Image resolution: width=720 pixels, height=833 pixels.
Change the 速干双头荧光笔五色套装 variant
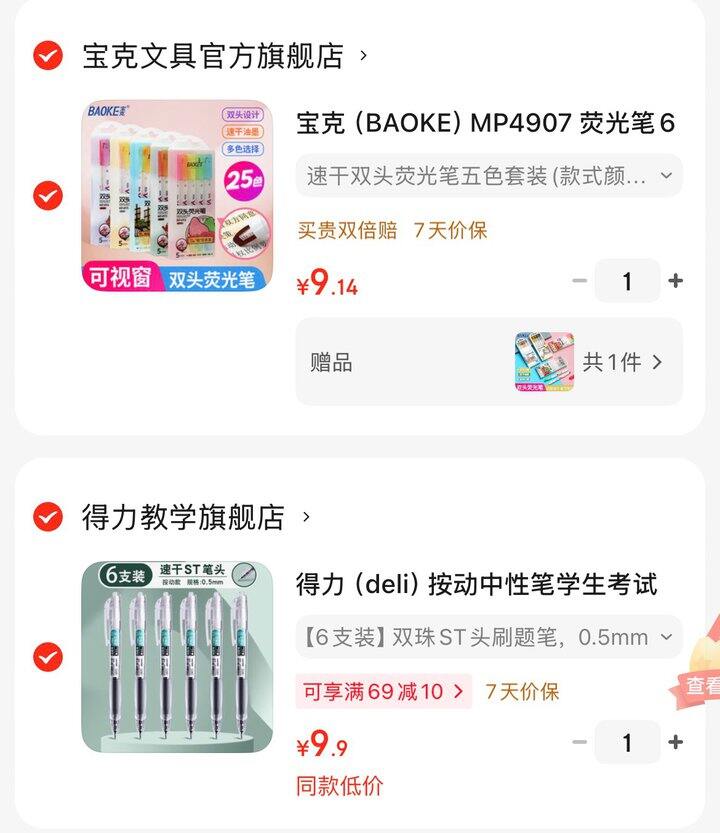[x=489, y=177]
